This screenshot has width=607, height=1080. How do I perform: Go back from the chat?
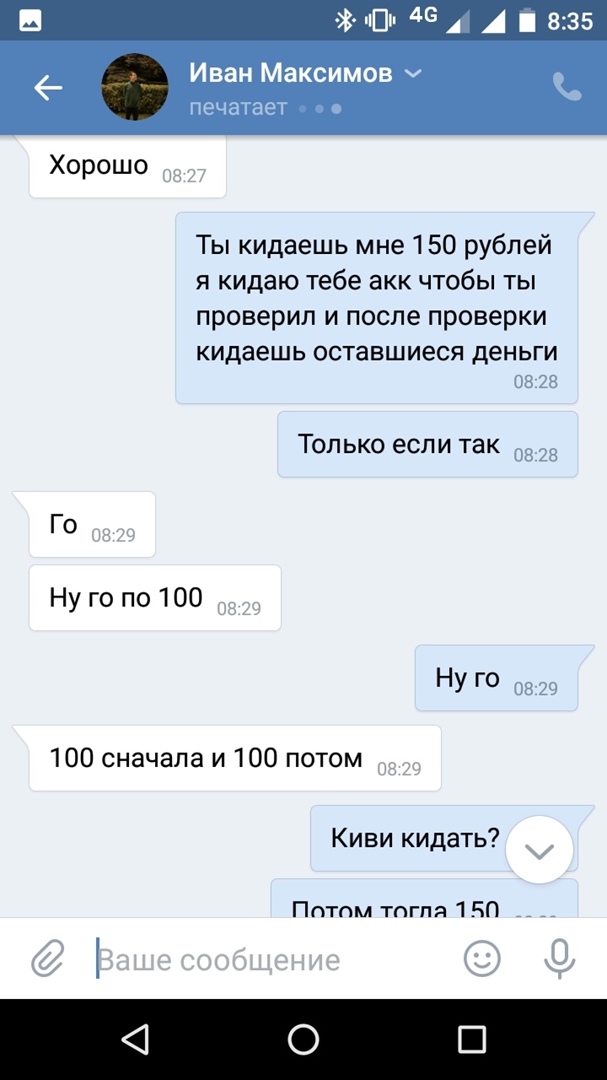tap(48, 88)
